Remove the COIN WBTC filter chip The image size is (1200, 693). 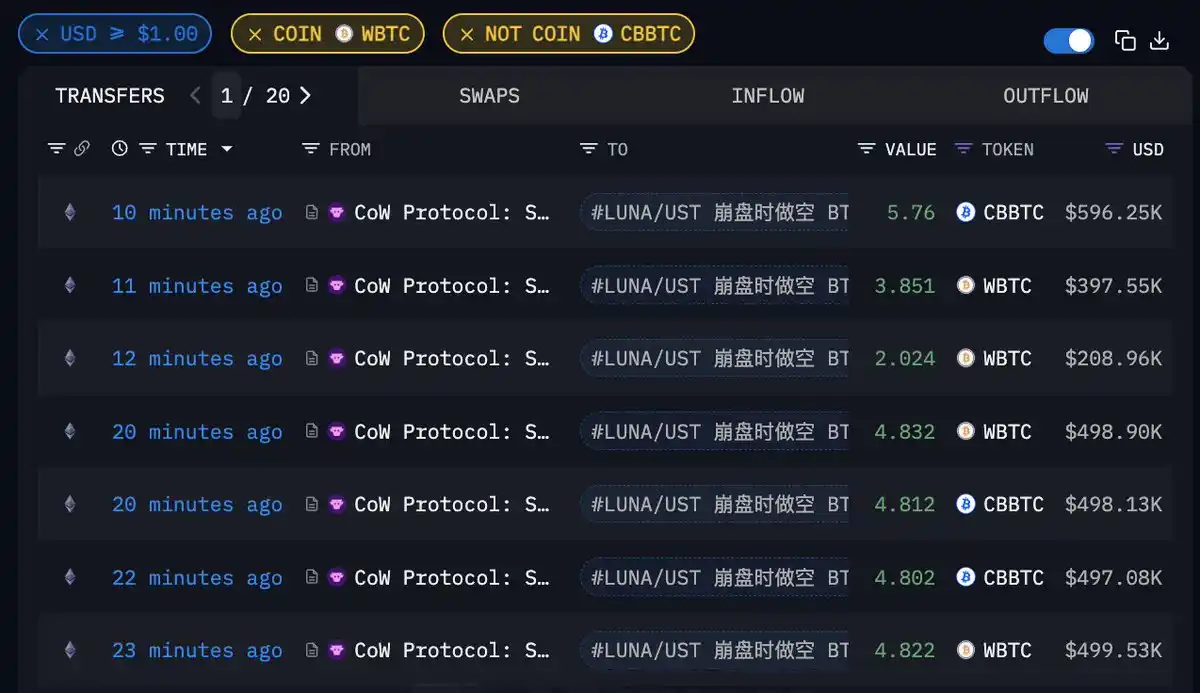(x=255, y=34)
